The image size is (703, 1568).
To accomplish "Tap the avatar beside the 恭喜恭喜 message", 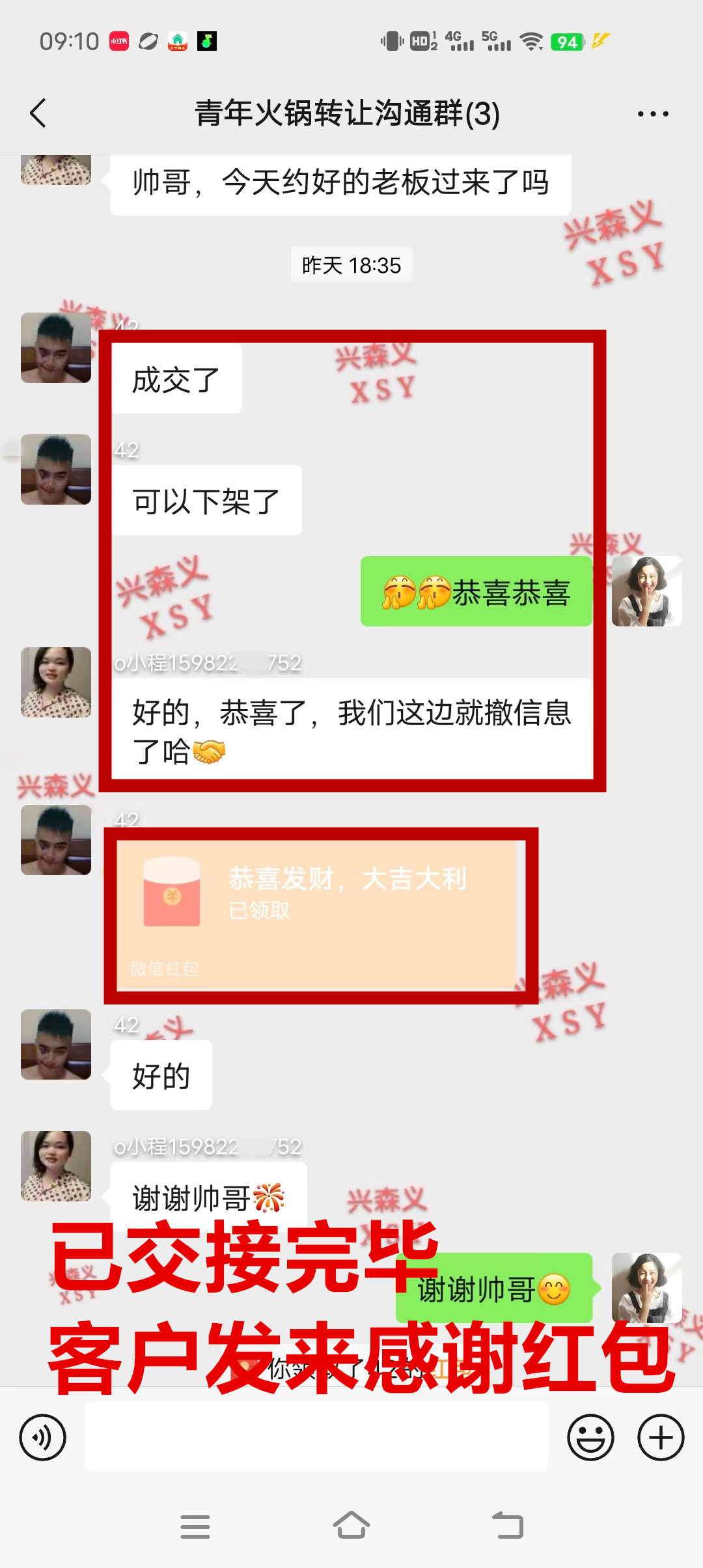I will point(646,591).
